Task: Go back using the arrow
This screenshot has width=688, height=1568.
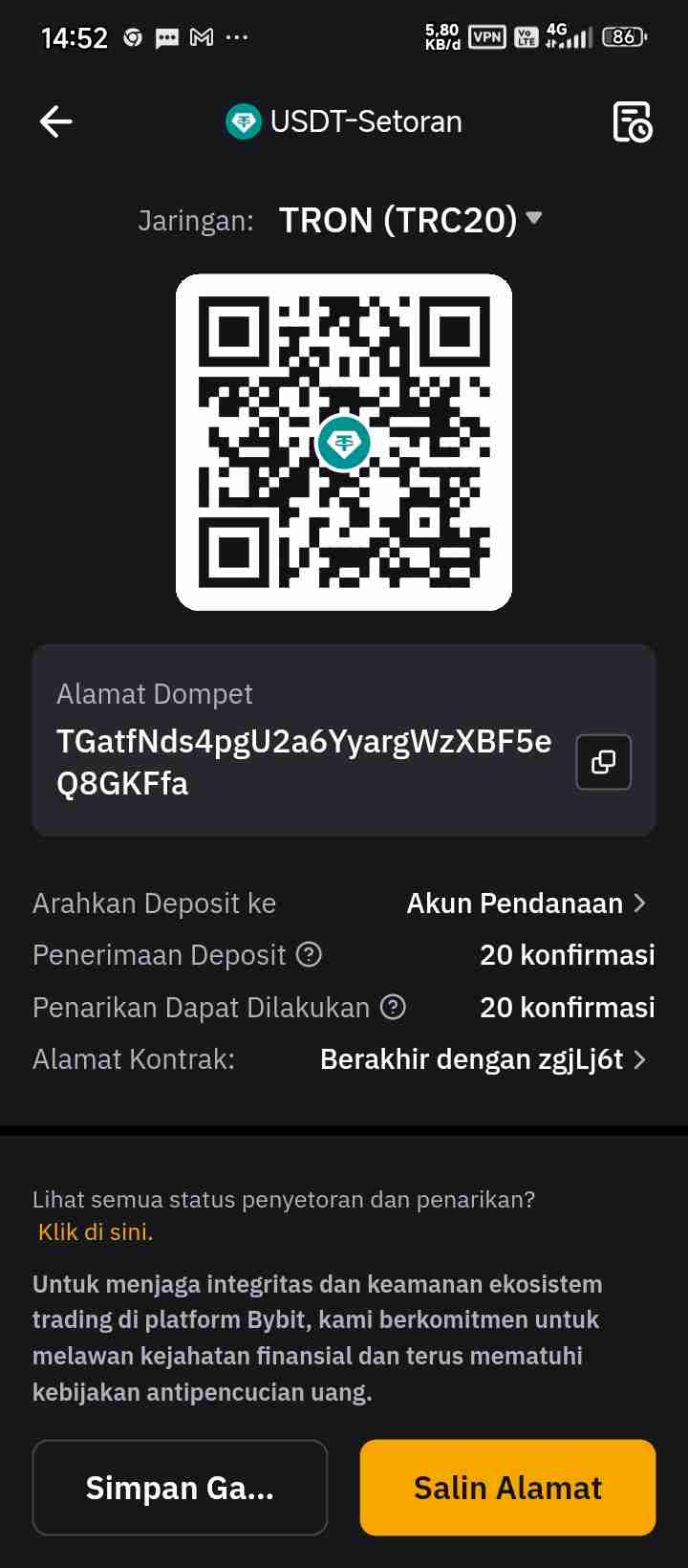Action: click(x=55, y=121)
